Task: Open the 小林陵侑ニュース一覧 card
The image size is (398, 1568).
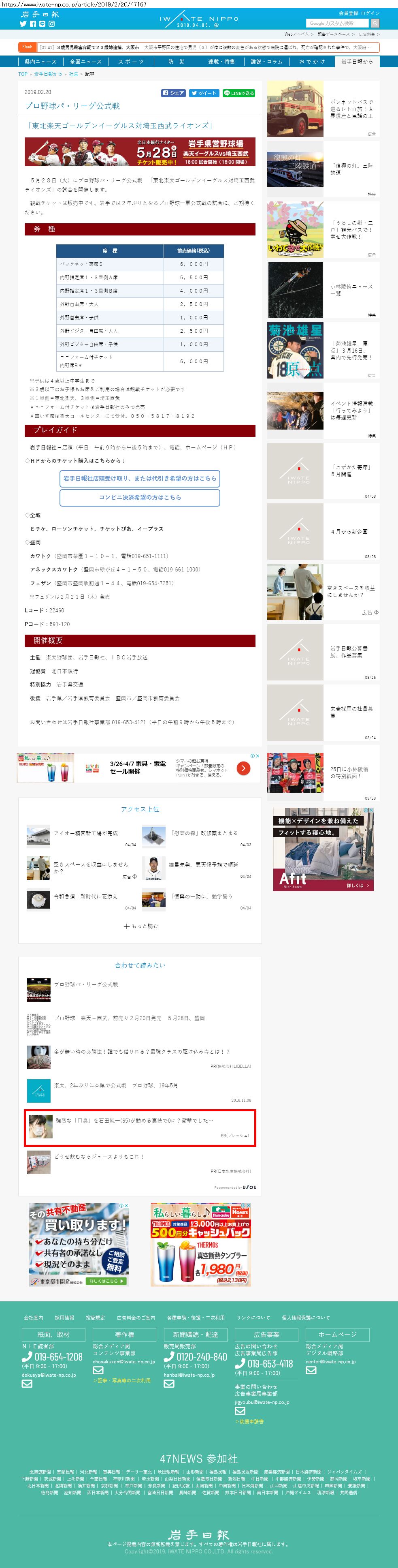Action: pyautogui.click(x=323, y=290)
